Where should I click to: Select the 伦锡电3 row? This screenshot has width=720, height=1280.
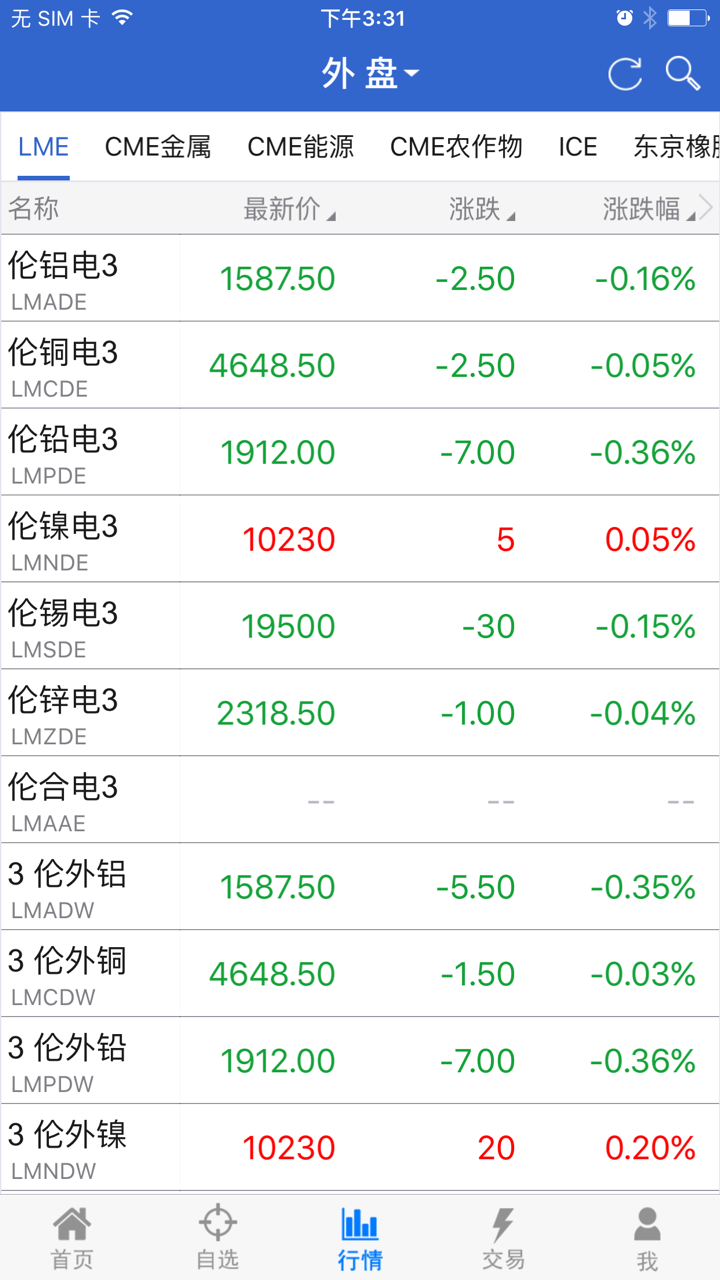click(x=360, y=627)
